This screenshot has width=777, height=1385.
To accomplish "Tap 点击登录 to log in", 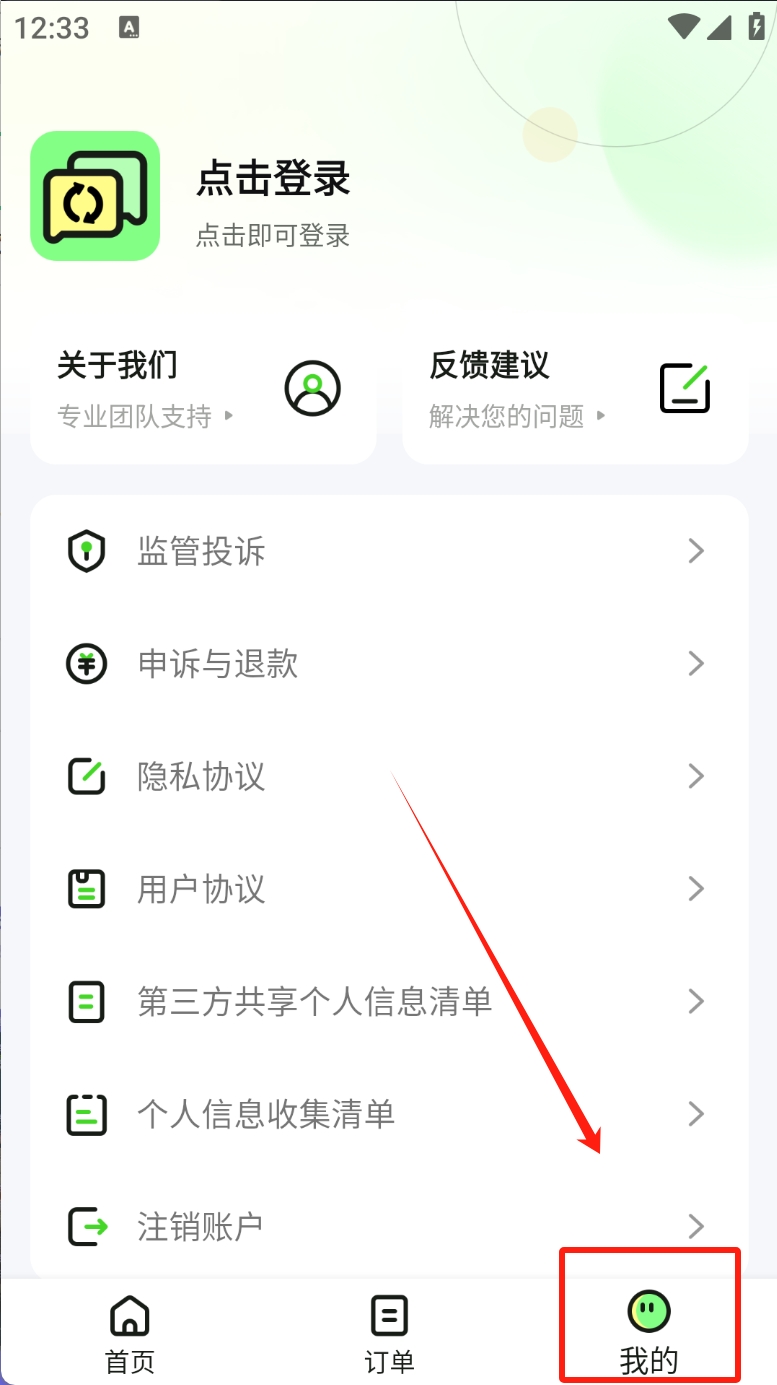I will click(273, 180).
